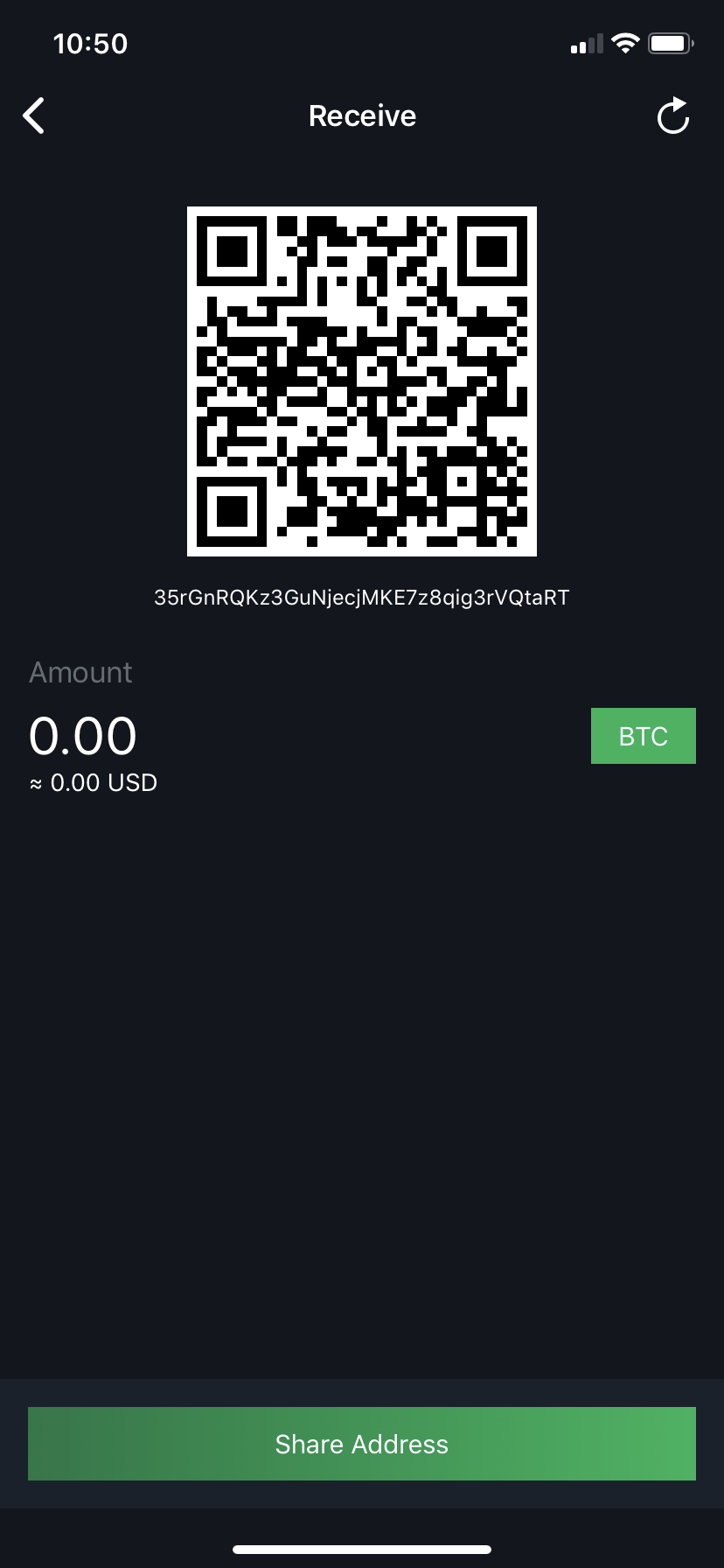This screenshot has width=724, height=1568.
Task: Copy the address text 35rGnRQKz3Gu…
Action: (362, 598)
